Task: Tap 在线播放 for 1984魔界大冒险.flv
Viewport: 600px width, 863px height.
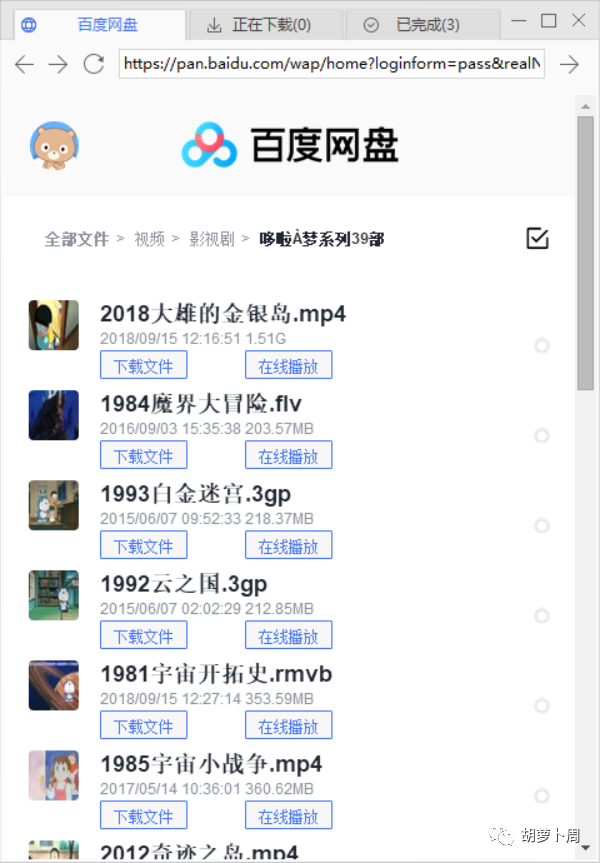Action: coord(288,456)
